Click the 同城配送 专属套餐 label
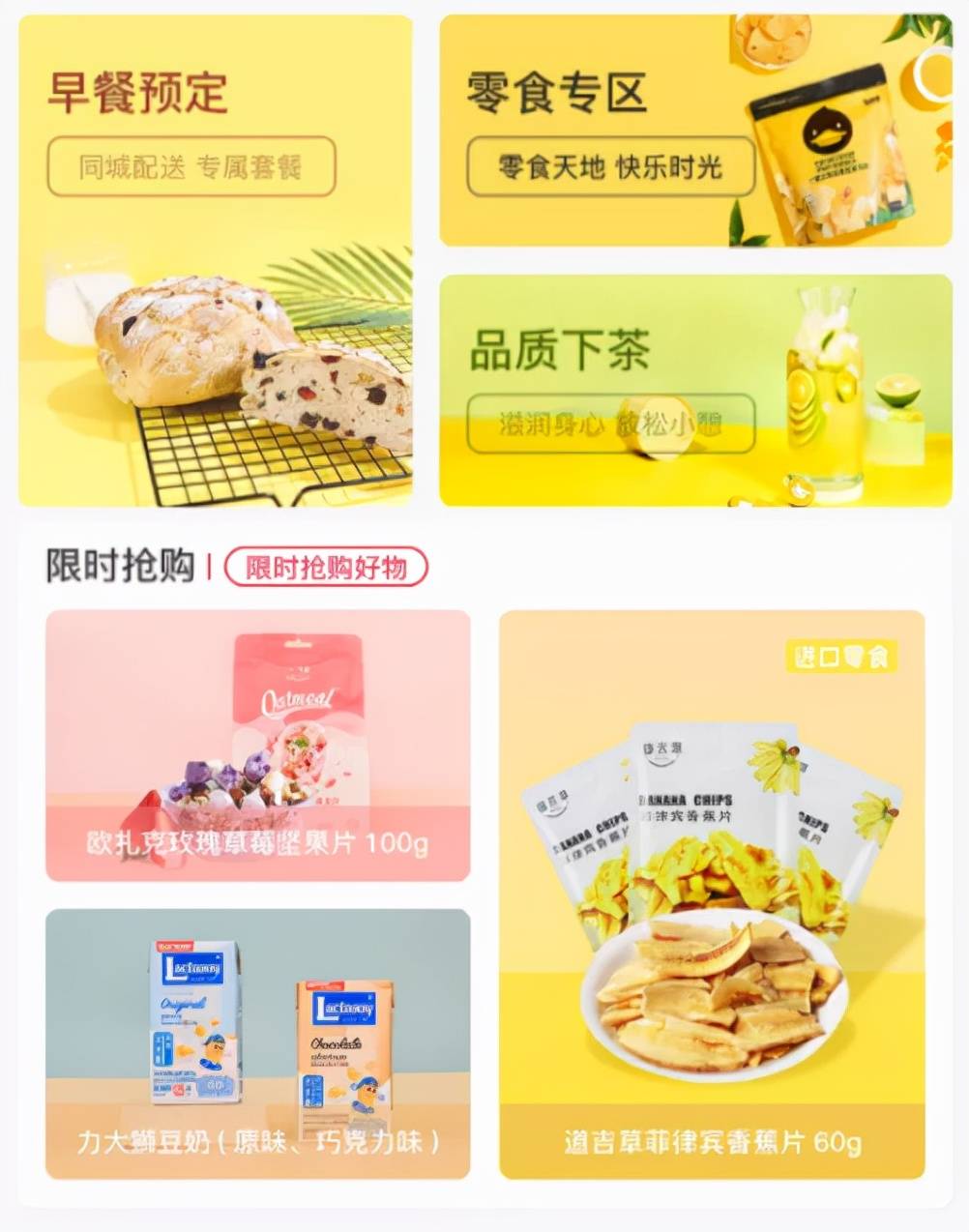Image resolution: width=969 pixels, height=1232 pixels. click(193, 169)
